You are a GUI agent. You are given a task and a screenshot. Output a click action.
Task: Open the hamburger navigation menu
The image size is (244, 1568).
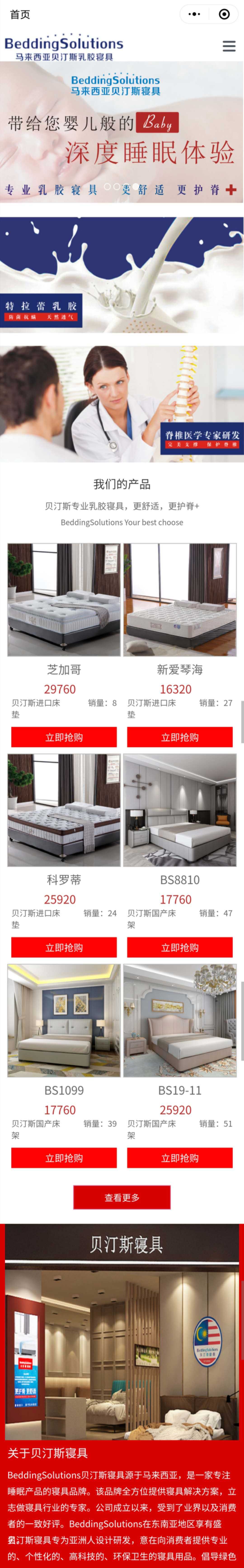coord(229,46)
